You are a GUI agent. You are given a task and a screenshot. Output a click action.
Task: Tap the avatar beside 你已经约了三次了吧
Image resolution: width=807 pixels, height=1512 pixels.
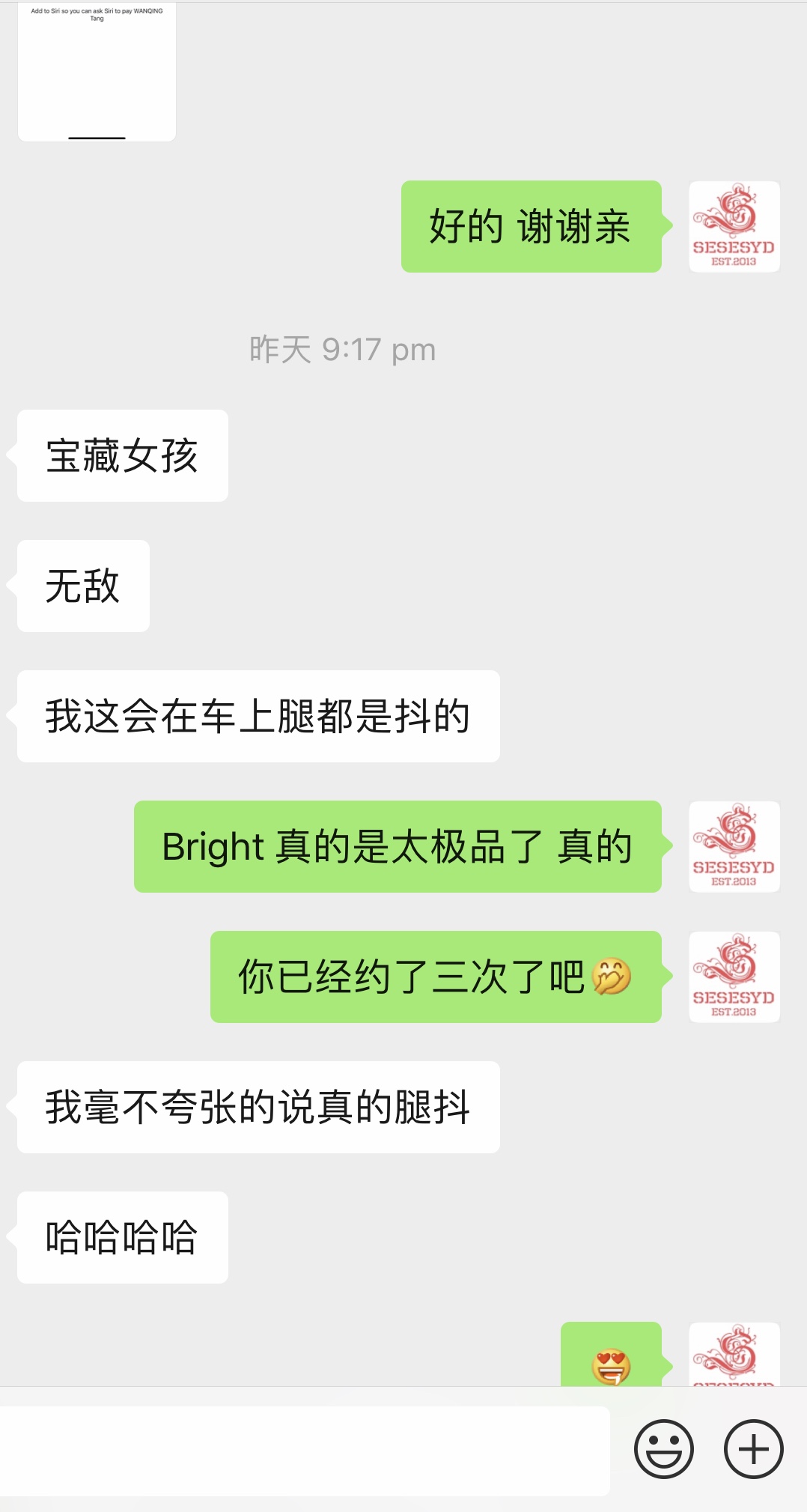(734, 977)
